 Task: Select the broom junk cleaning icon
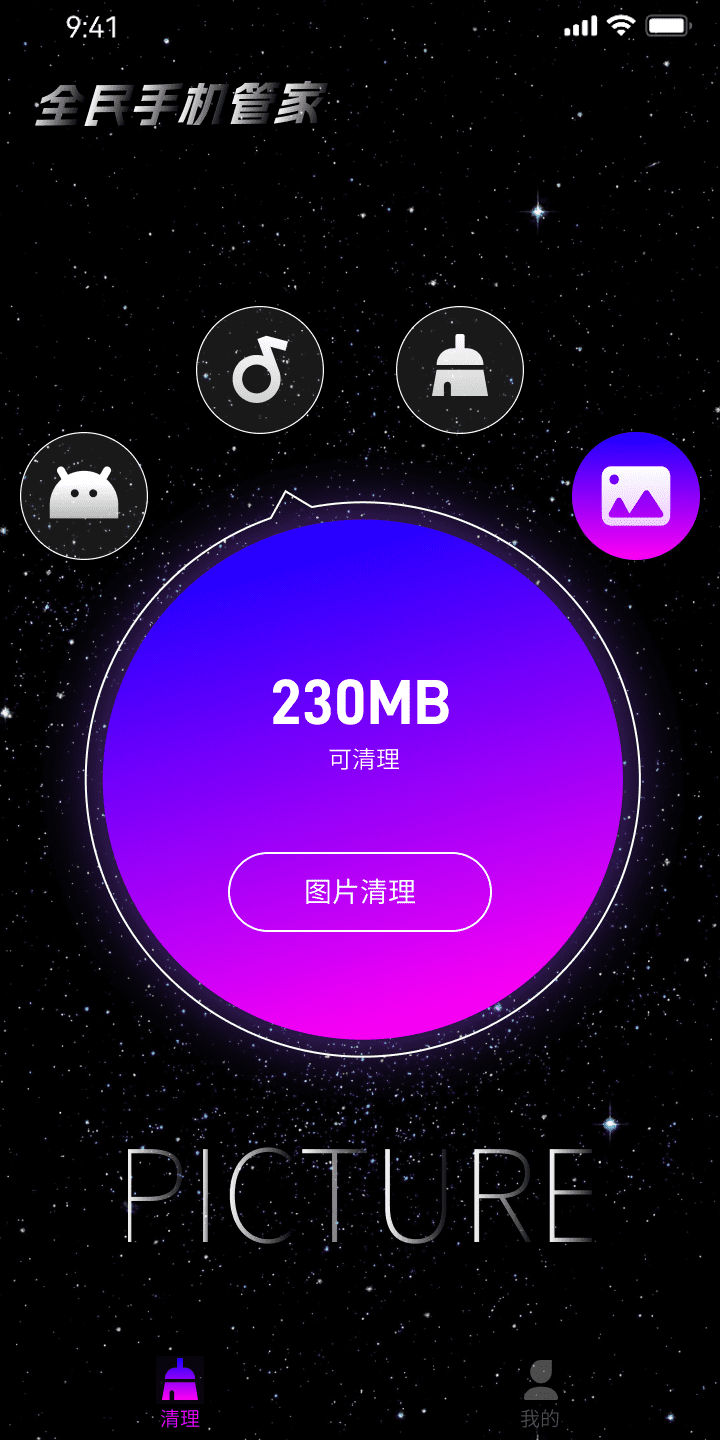pos(460,370)
